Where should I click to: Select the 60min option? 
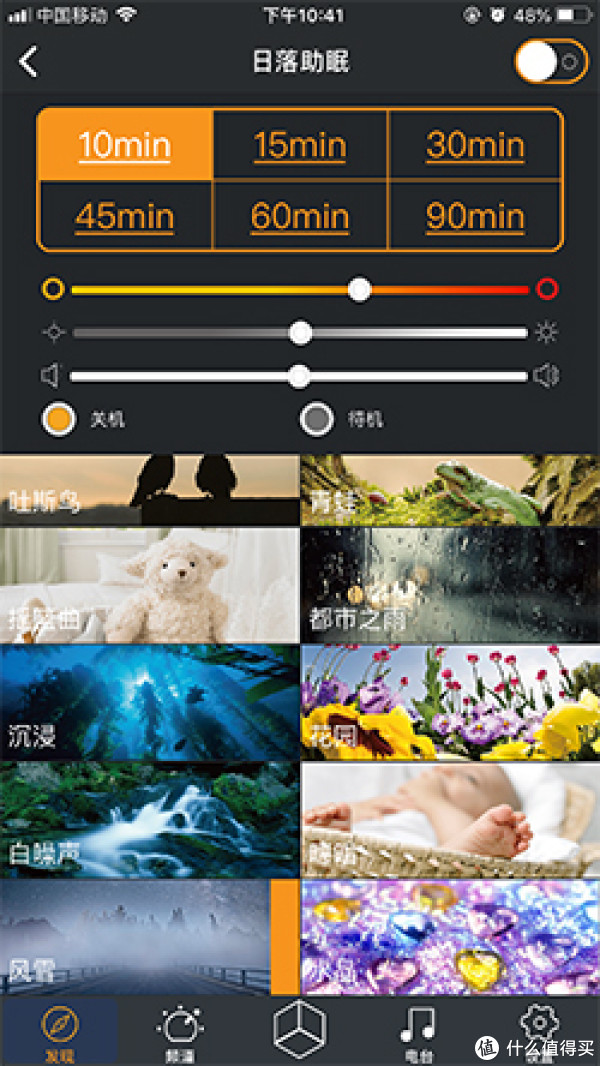click(300, 216)
